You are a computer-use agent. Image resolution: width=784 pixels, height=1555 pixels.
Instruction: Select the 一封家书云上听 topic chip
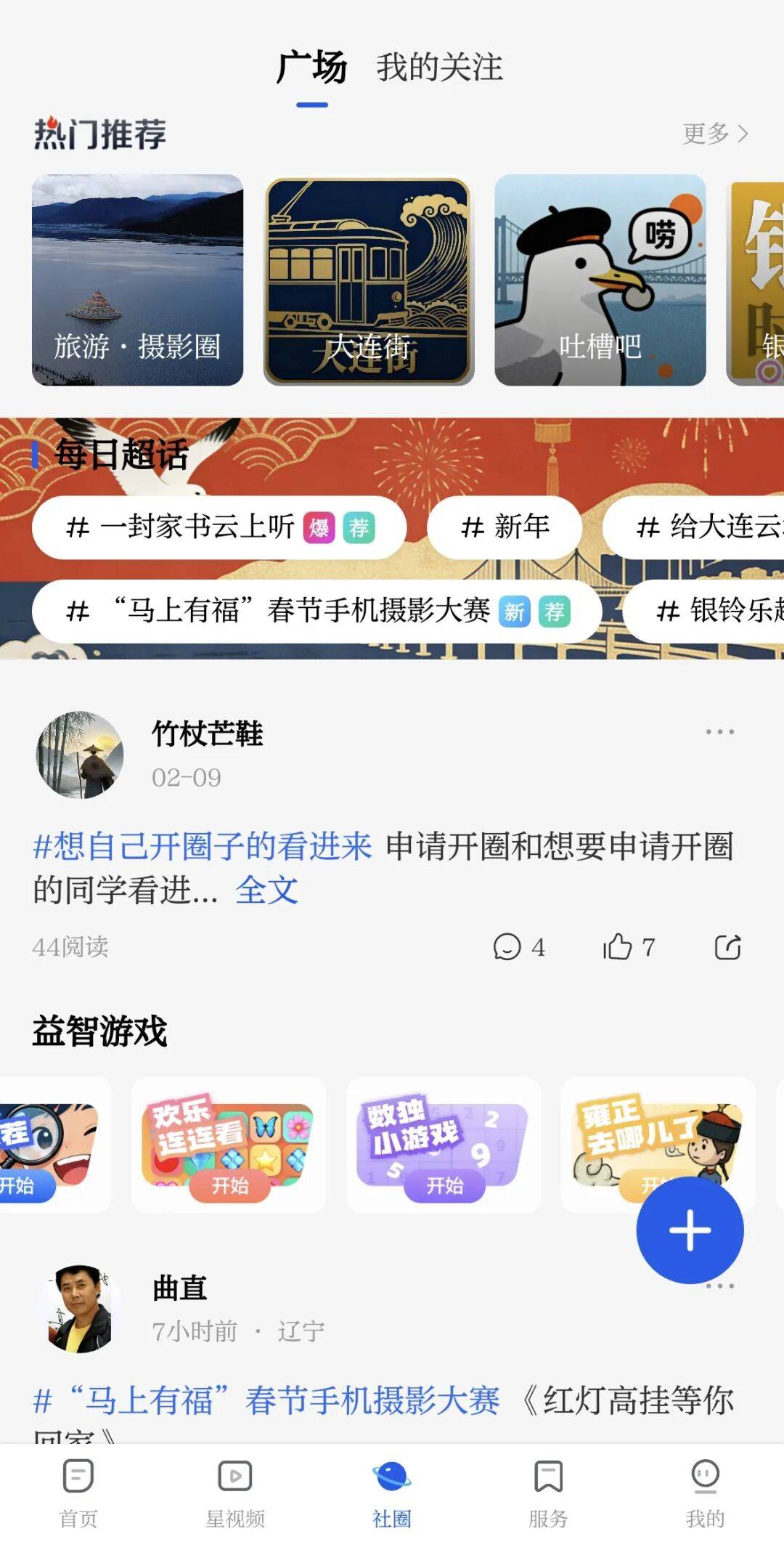click(x=218, y=527)
